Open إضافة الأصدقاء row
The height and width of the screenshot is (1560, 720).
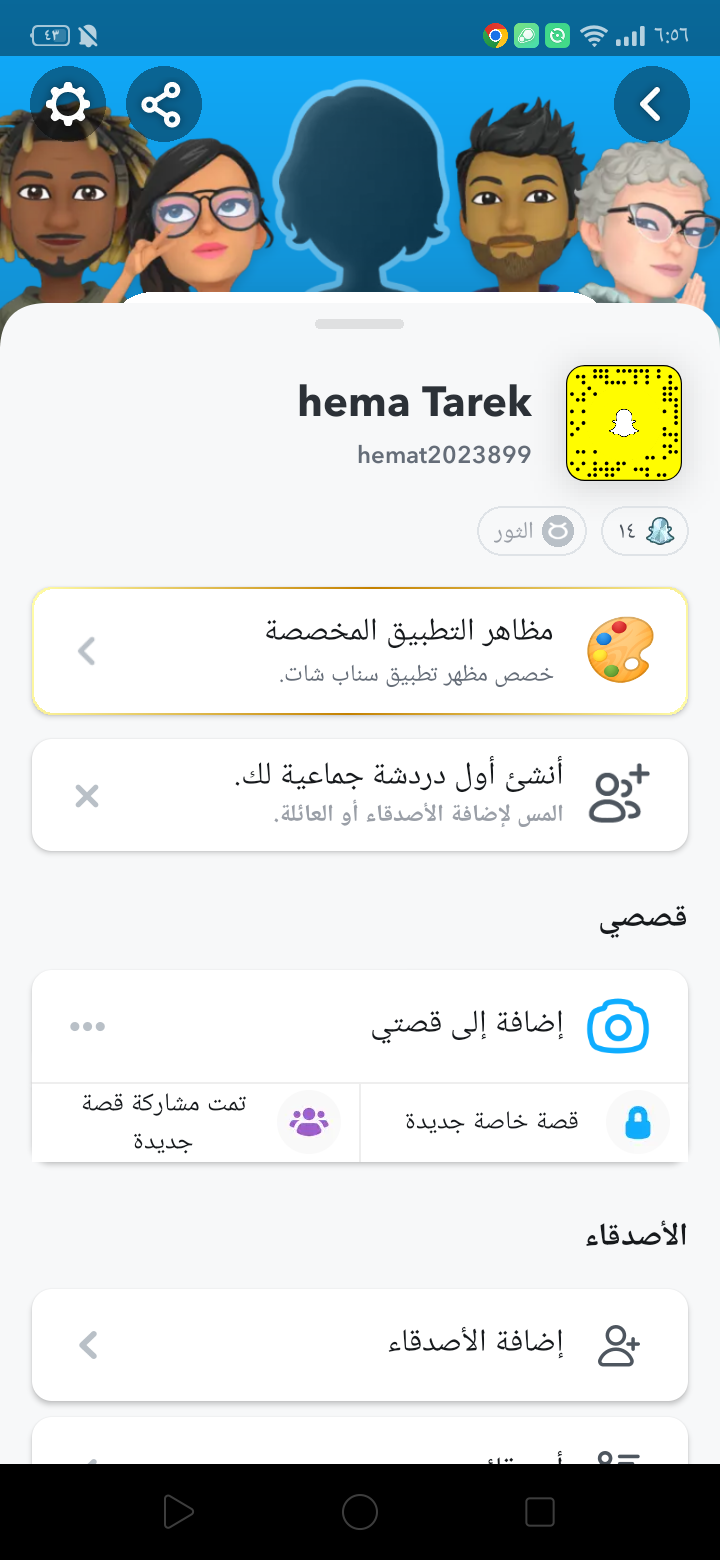point(360,1344)
